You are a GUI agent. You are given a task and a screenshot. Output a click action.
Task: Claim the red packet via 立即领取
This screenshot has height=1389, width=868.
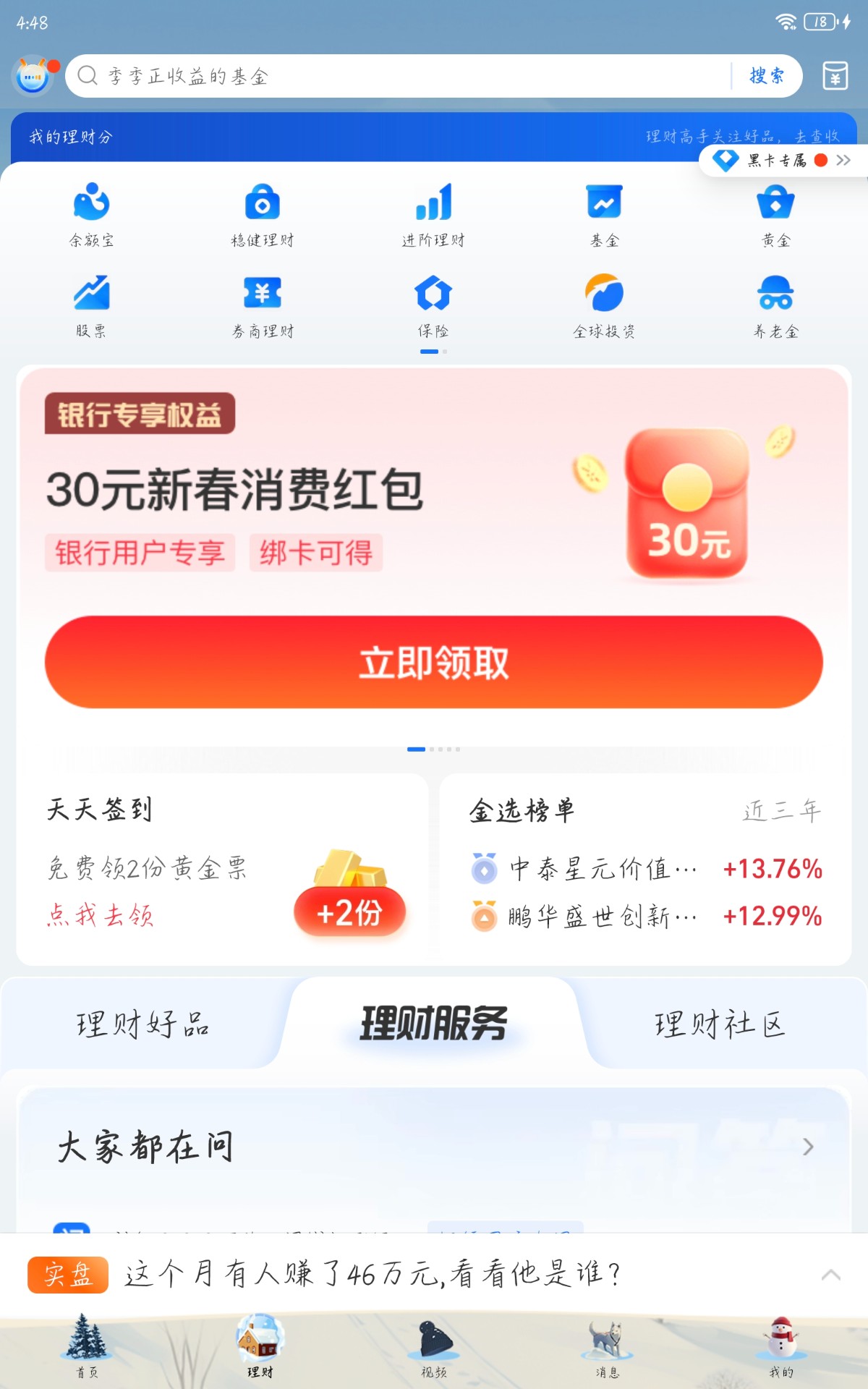[434, 662]
